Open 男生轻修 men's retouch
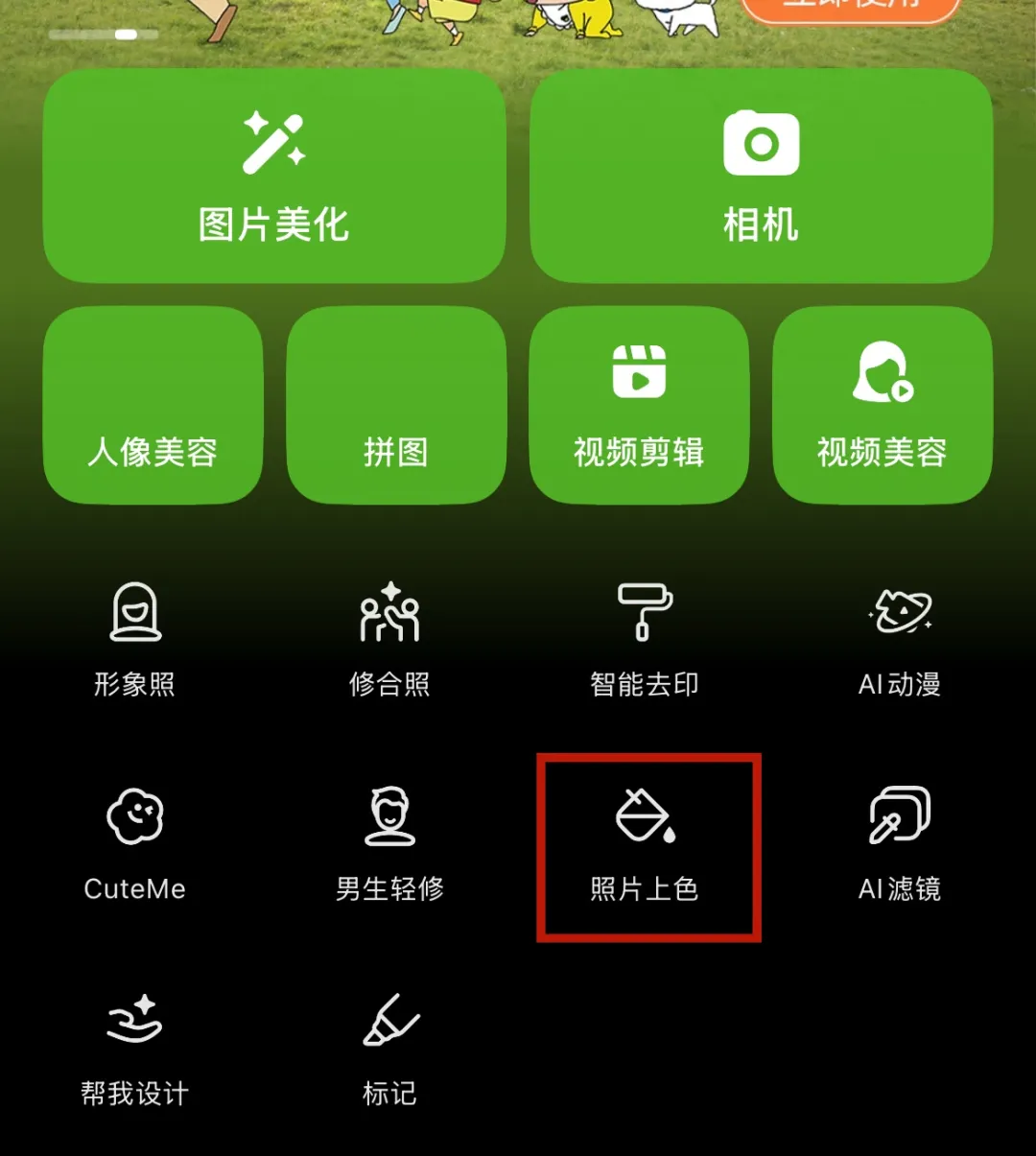Screen dimensions: 1036x1156 (x=389, y=843)
